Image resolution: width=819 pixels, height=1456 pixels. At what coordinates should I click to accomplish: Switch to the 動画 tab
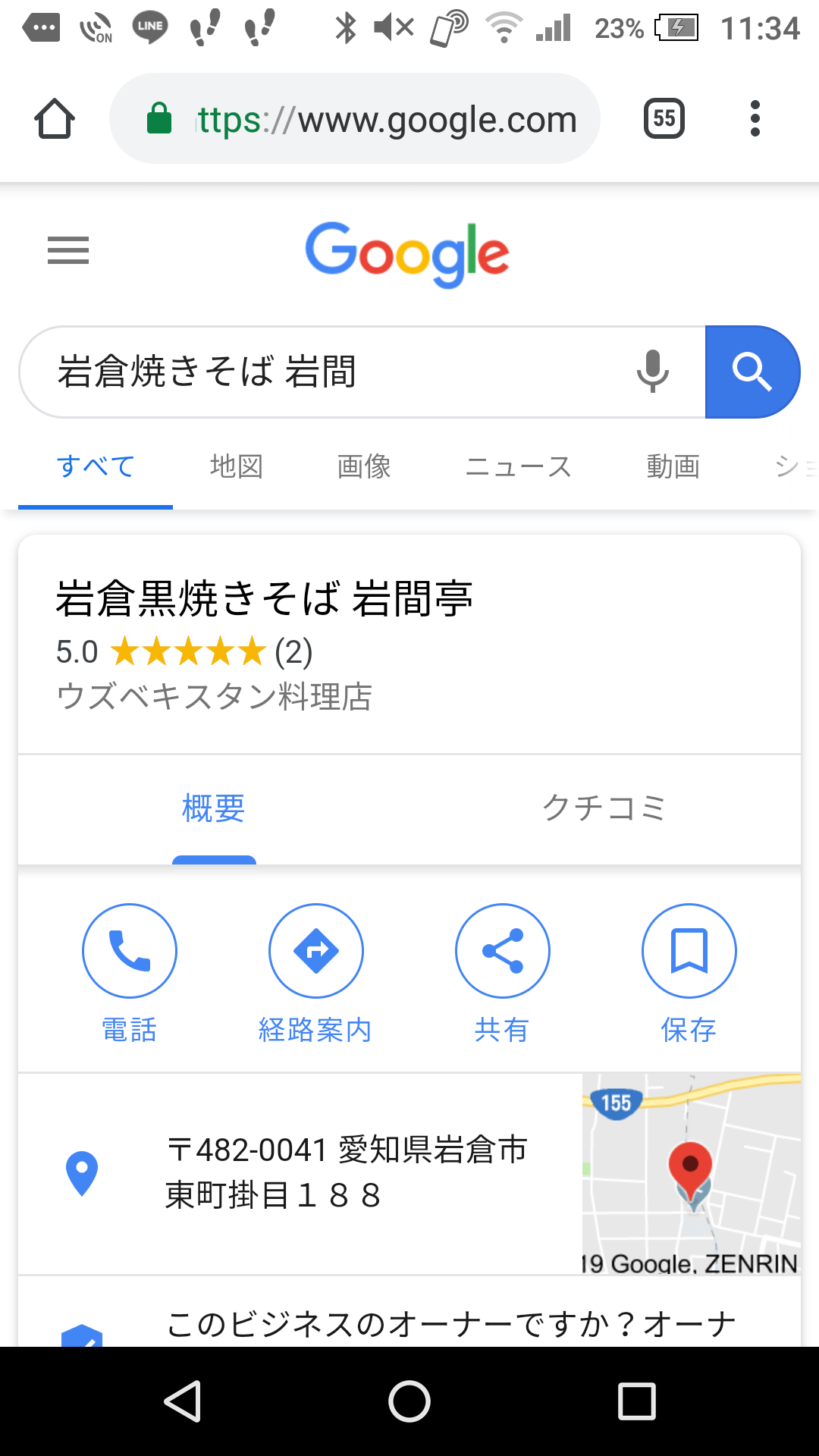(x=673, y=466)
